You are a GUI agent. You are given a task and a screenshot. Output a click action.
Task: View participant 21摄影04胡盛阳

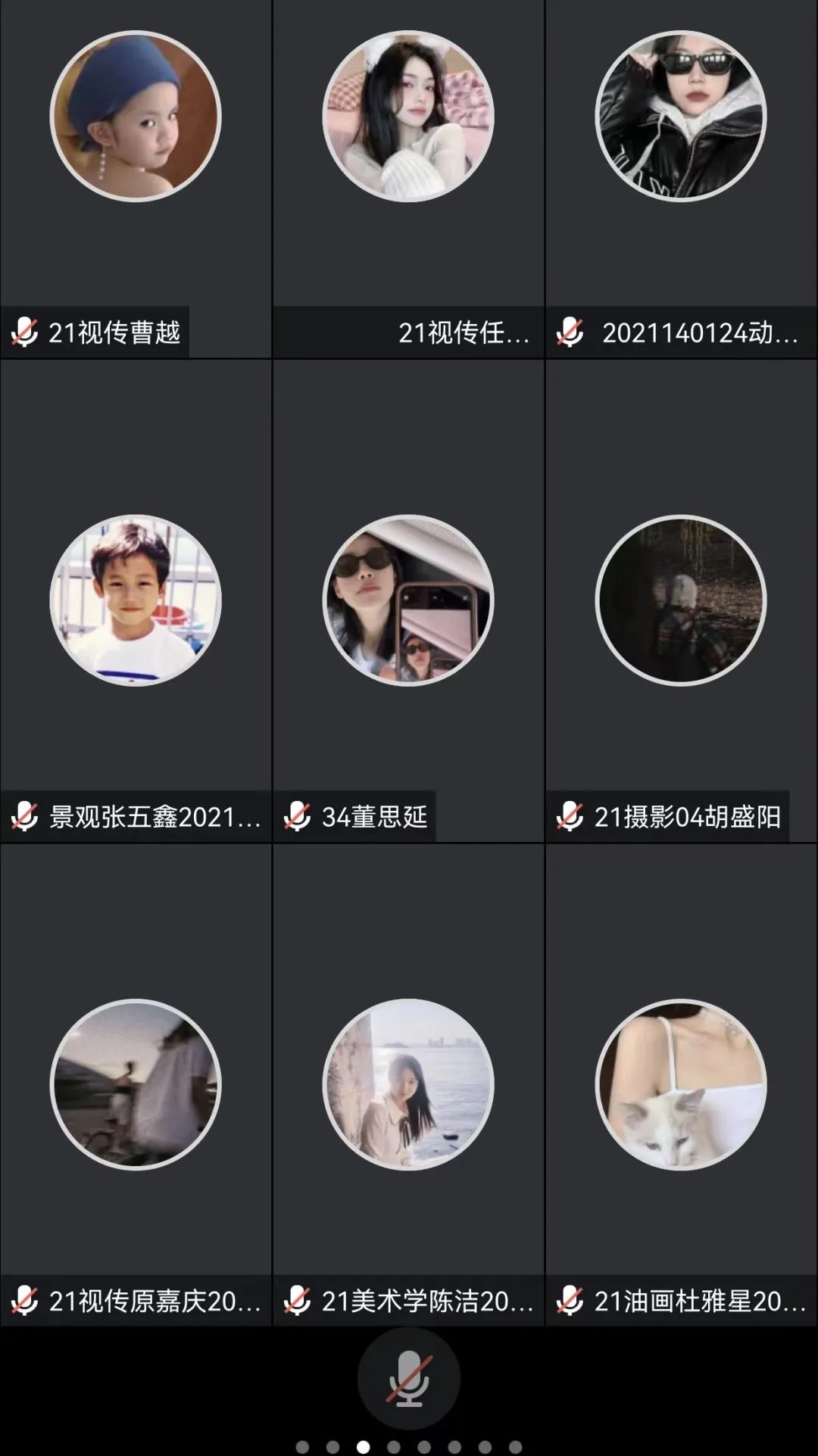[681, 600]
